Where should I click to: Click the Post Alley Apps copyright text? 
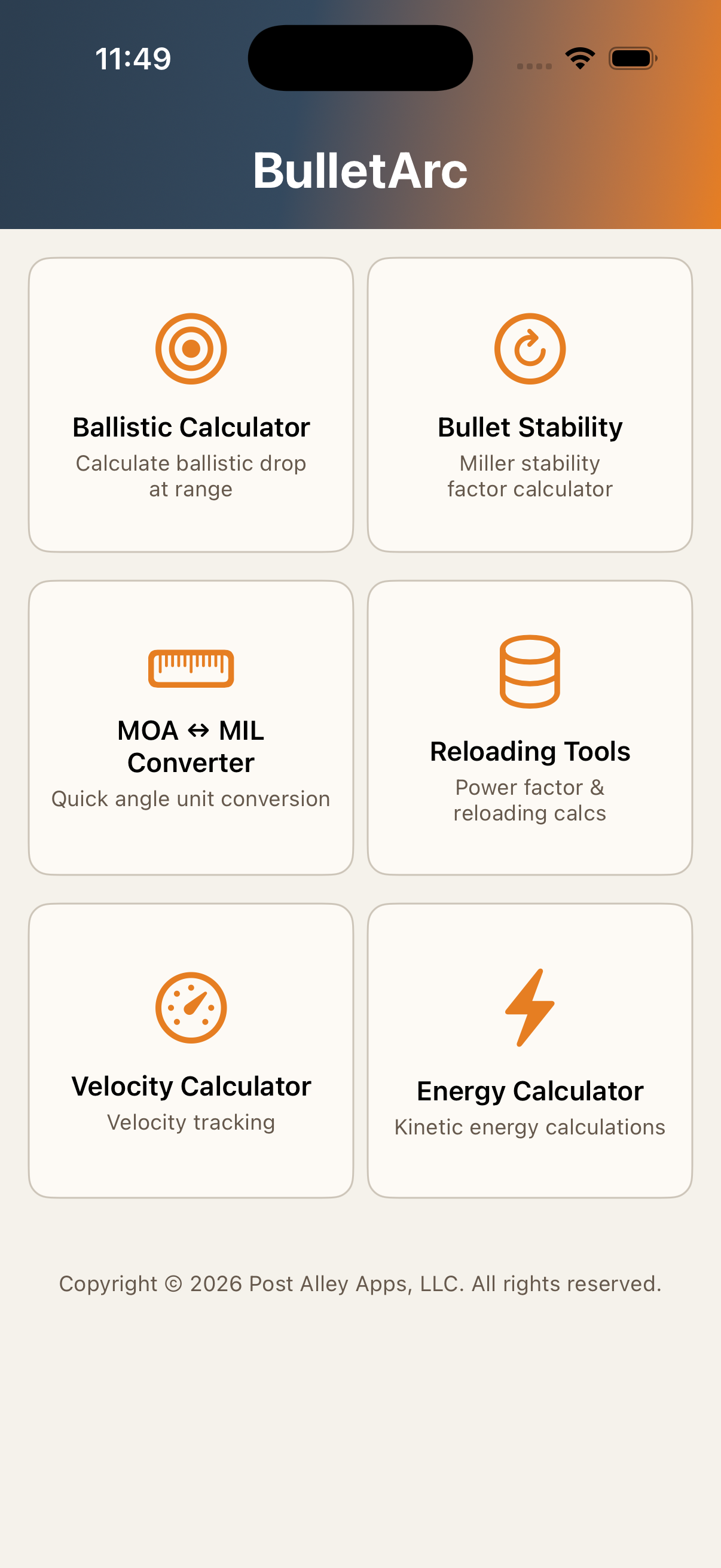pos(360,1283)
